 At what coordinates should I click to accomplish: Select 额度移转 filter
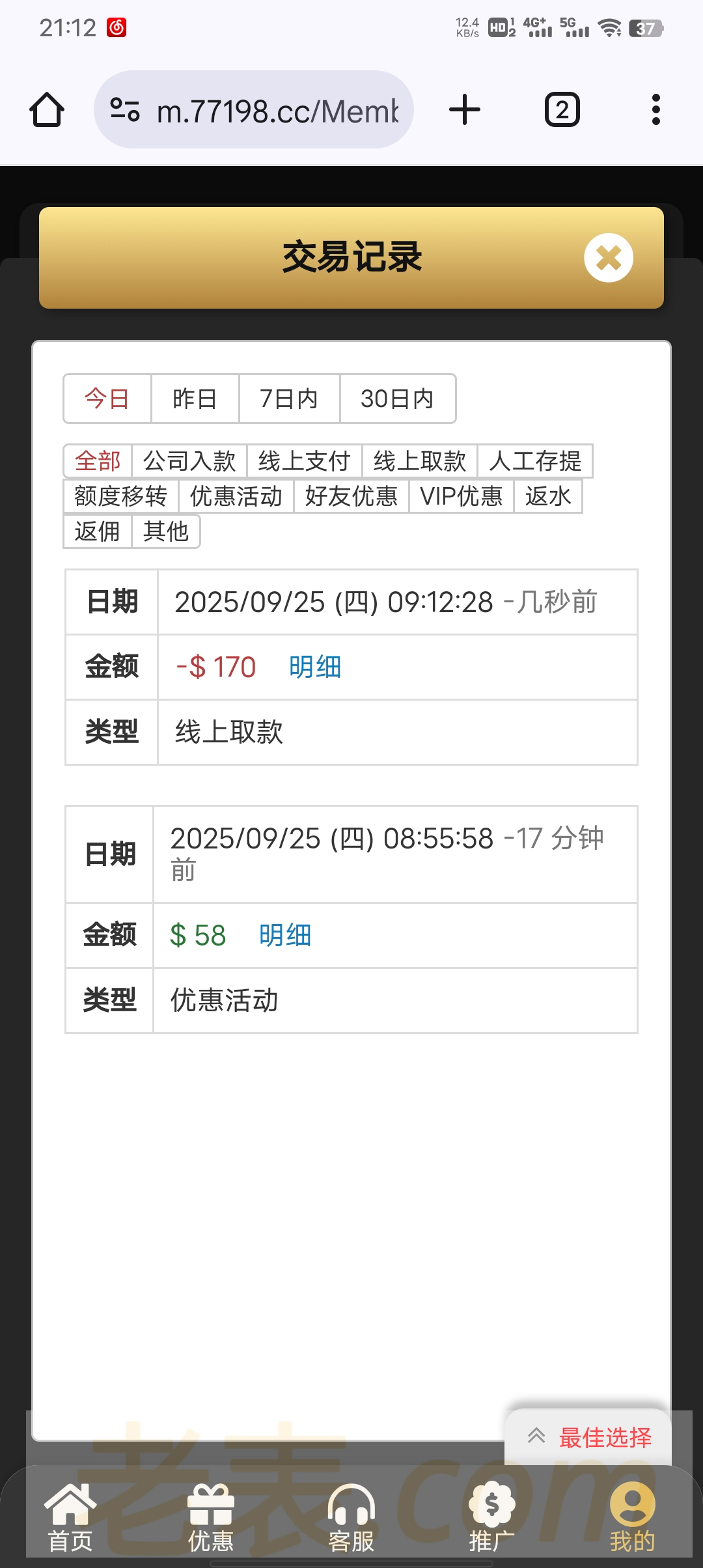tap(120, 496)
